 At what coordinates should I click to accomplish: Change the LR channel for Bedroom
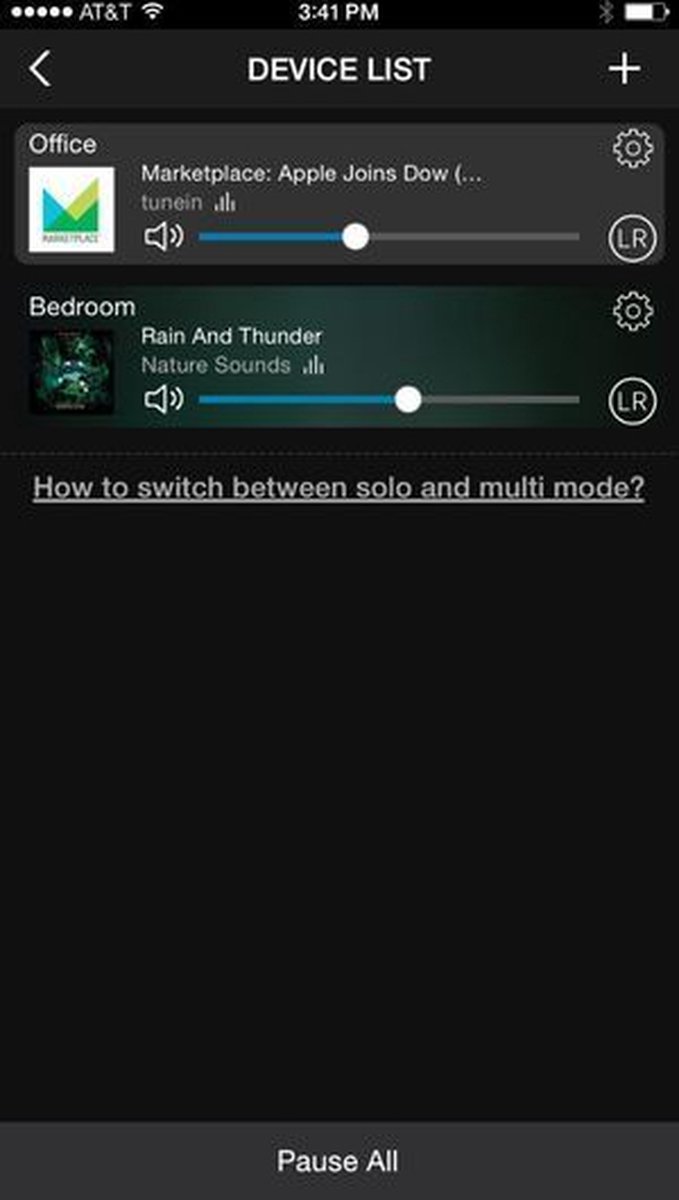(x=632, y=402)
